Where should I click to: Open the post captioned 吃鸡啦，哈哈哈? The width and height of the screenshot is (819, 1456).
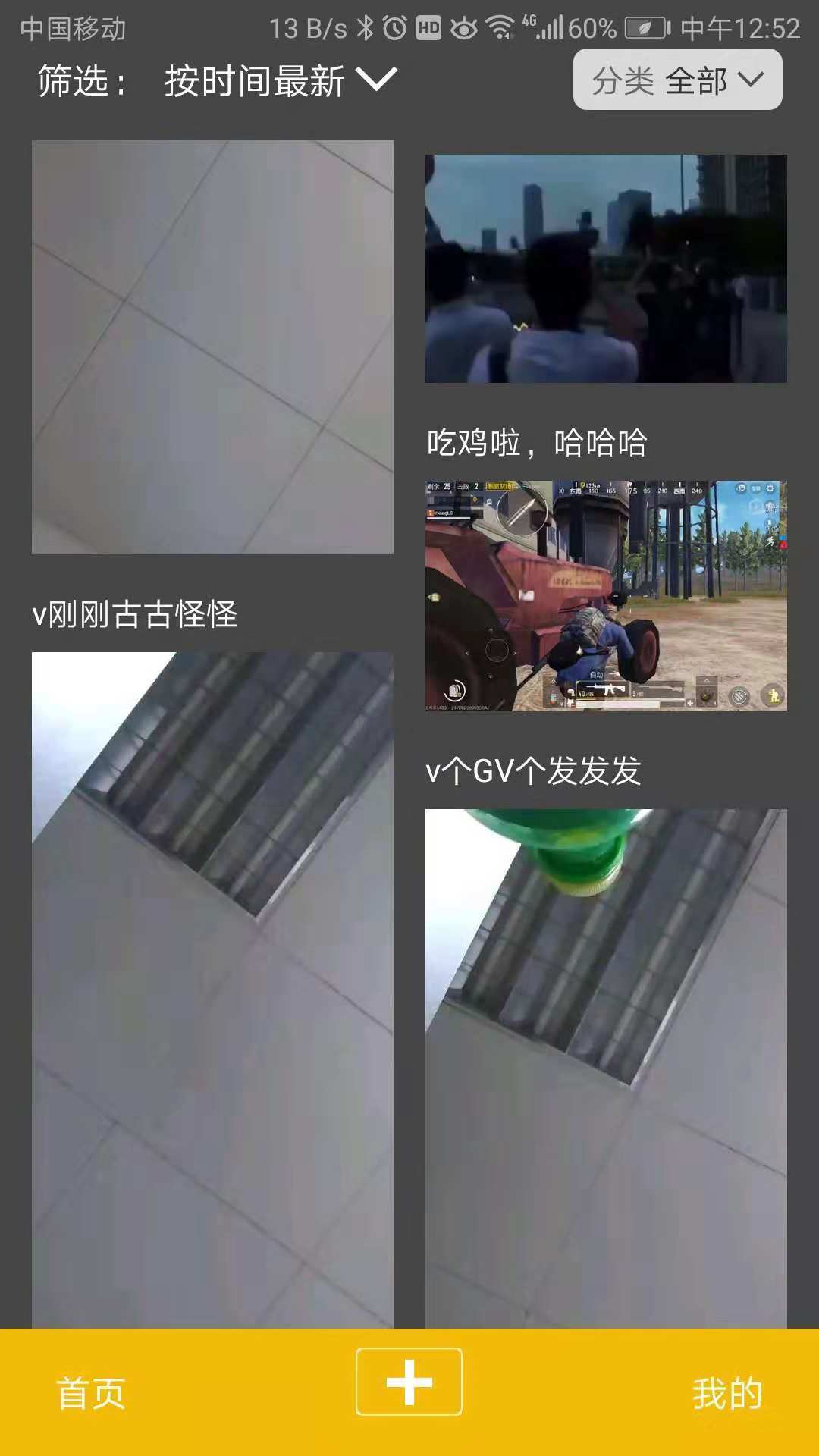click(606, 268)
